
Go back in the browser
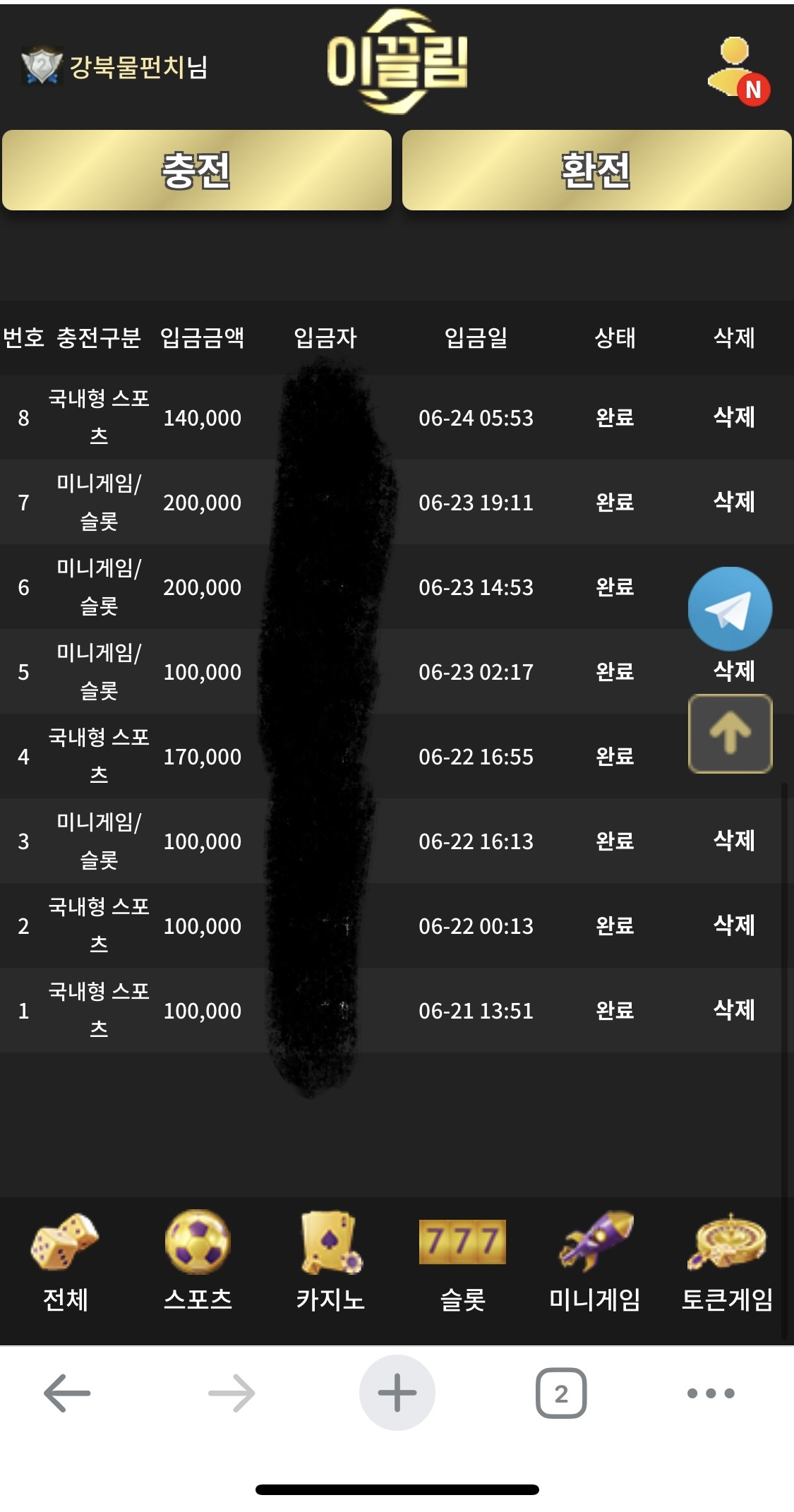(67, 1393)
